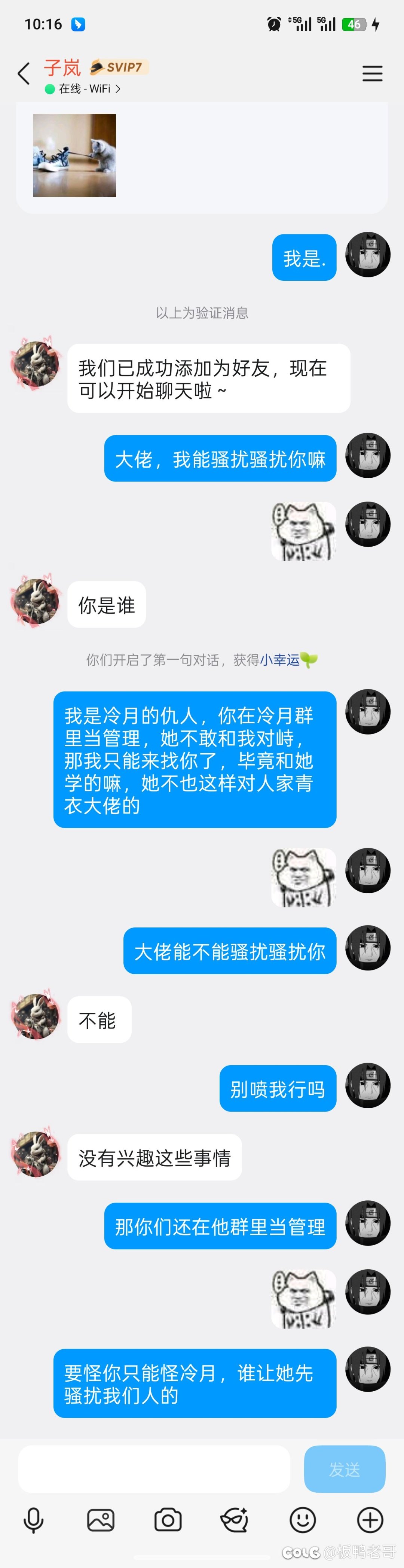Launch the camera from the chat toolbar

point(168,1520)
